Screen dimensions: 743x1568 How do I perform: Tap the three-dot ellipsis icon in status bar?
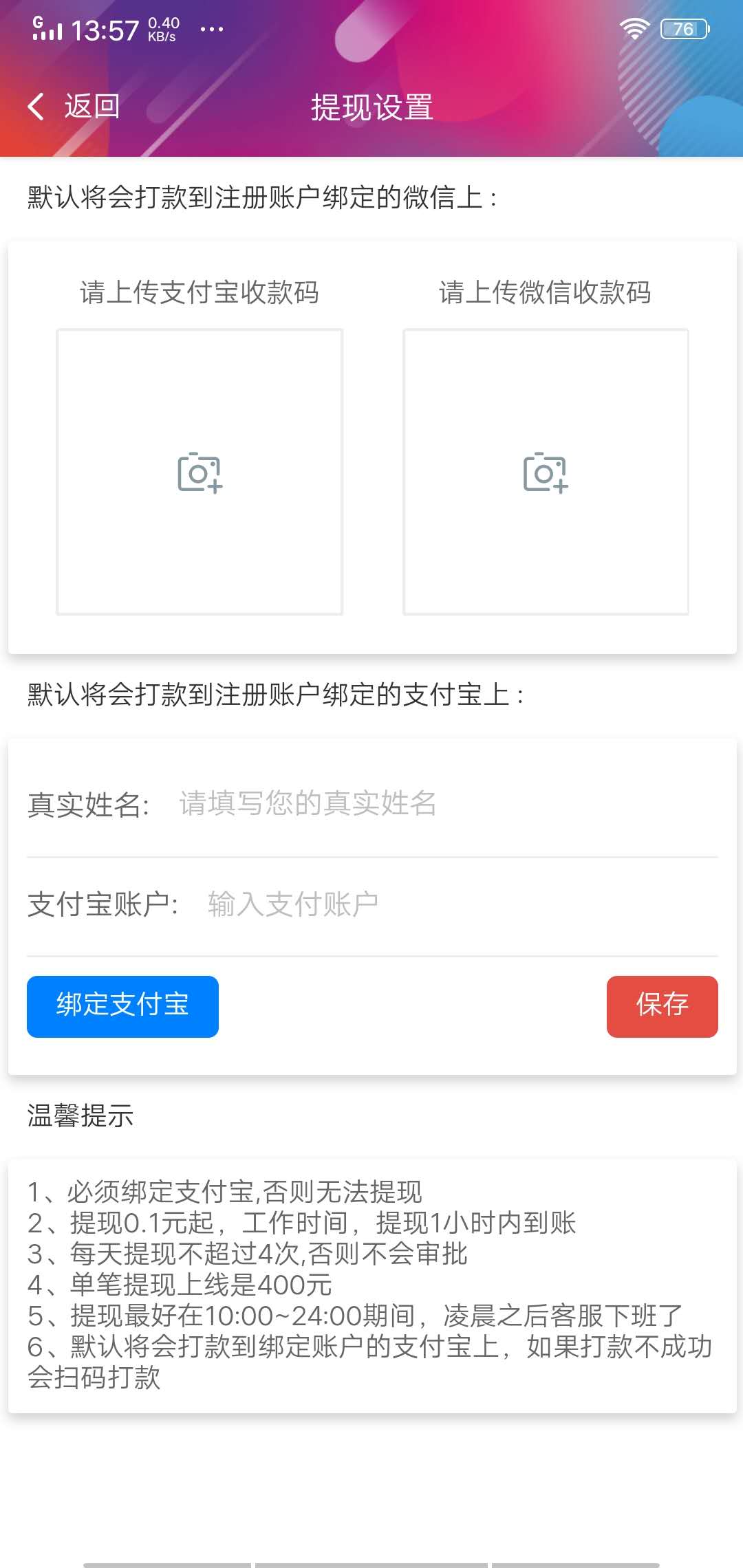coord(211,29)
